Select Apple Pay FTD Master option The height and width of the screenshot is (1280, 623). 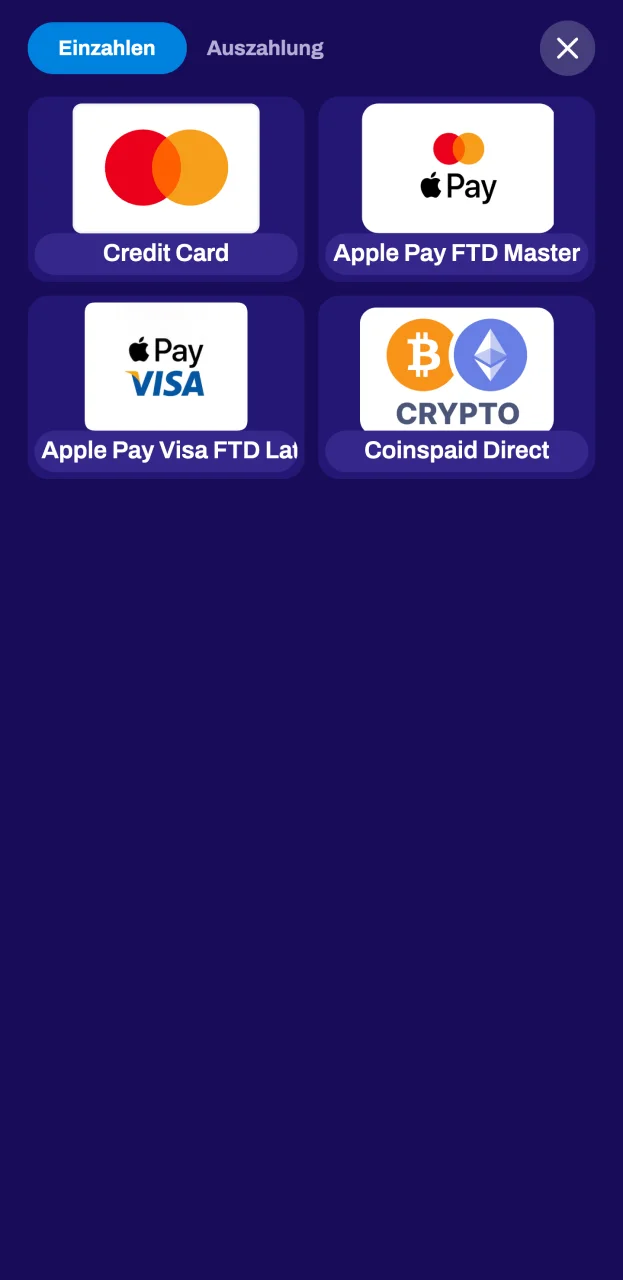(x=457, y=189)
